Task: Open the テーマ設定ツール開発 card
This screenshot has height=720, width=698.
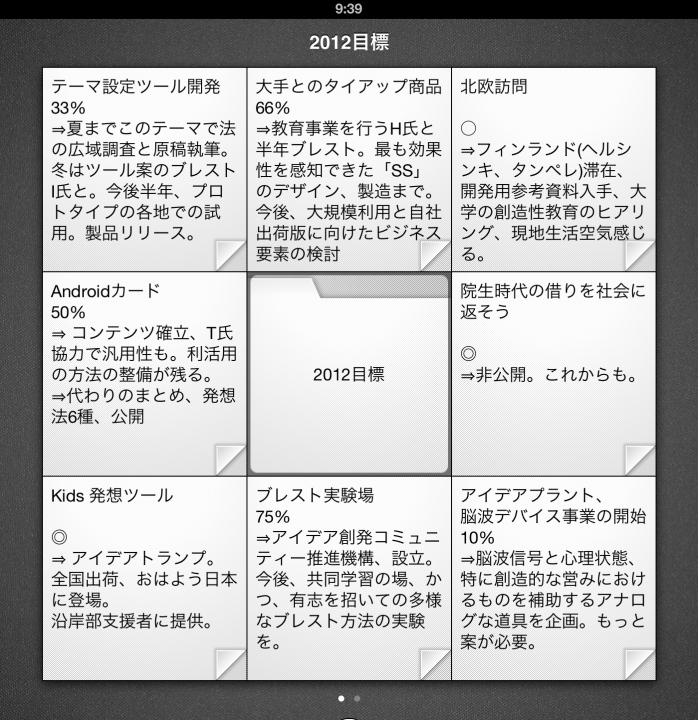Action: click(144, 169)
